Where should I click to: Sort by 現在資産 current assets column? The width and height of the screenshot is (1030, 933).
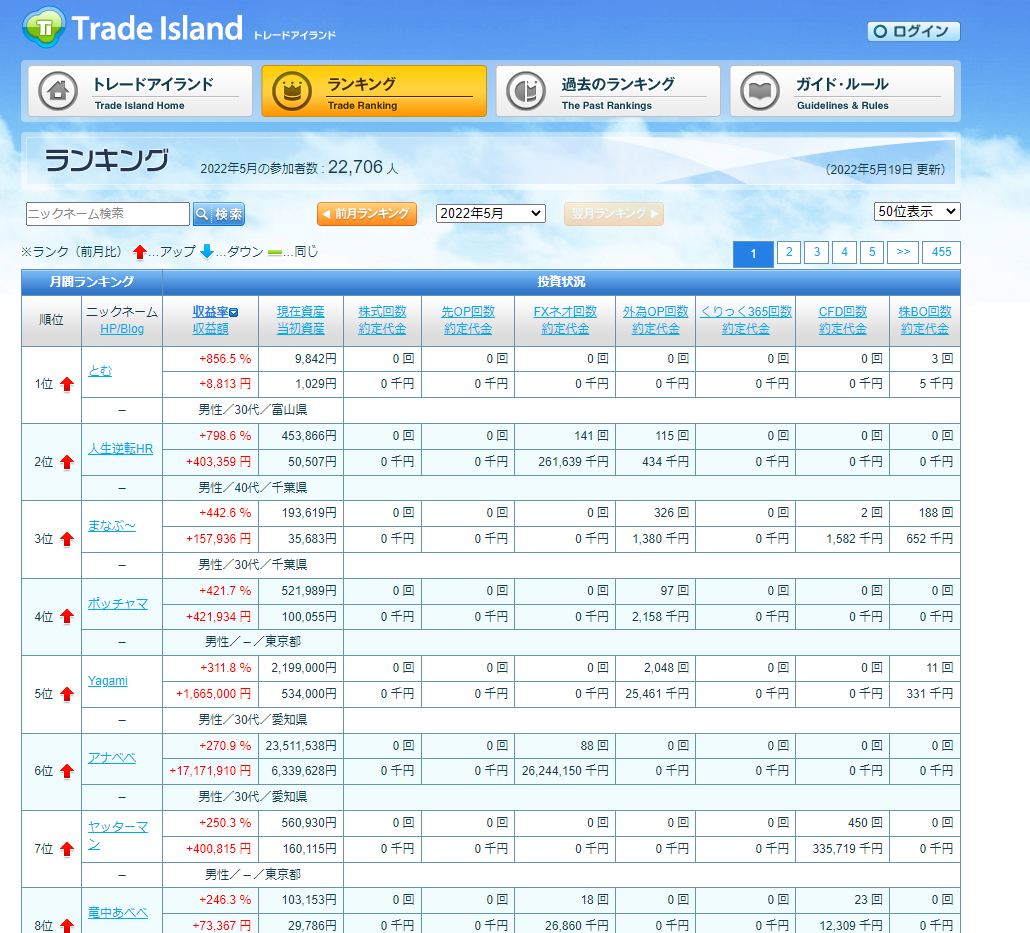[x=300, y=312]
